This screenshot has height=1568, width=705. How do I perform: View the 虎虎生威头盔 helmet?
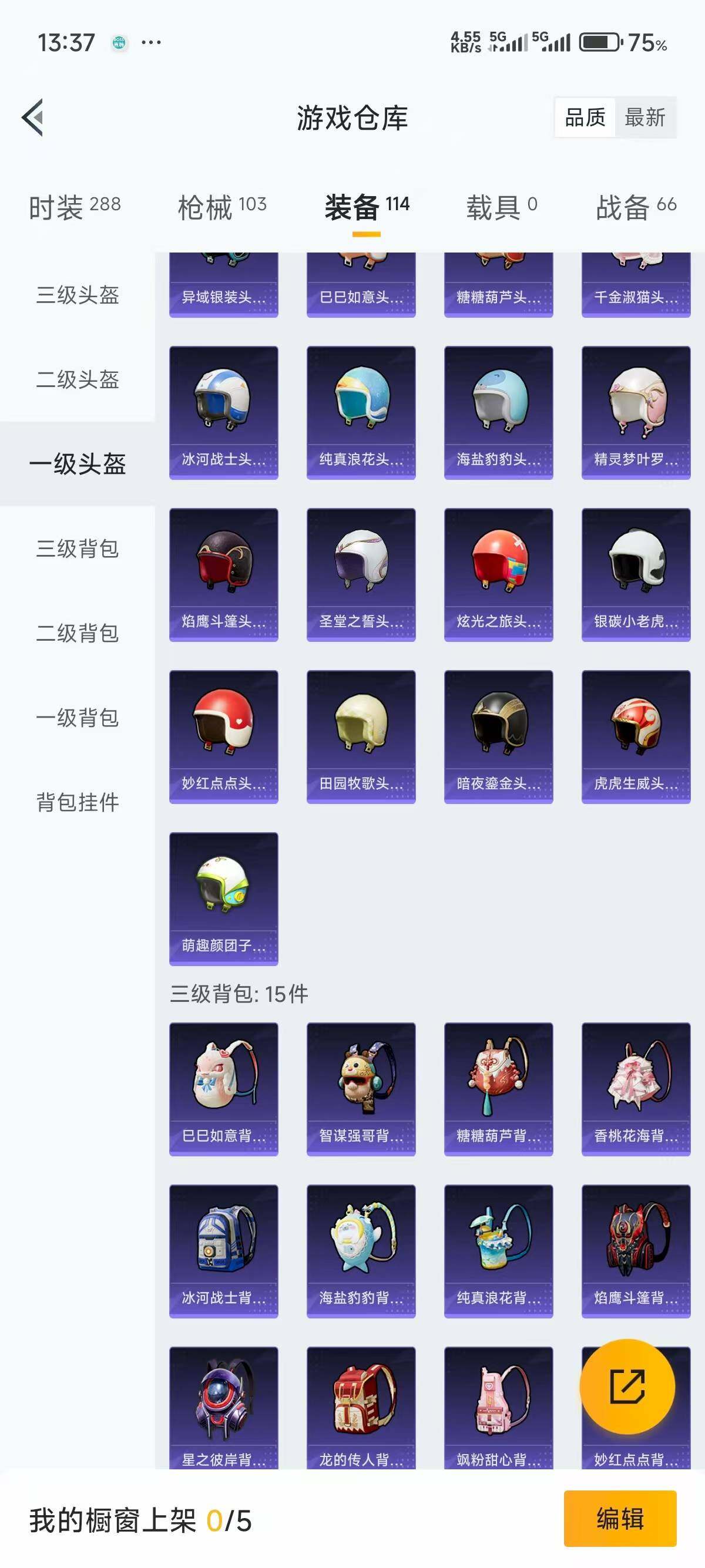(x=635, y=736)
